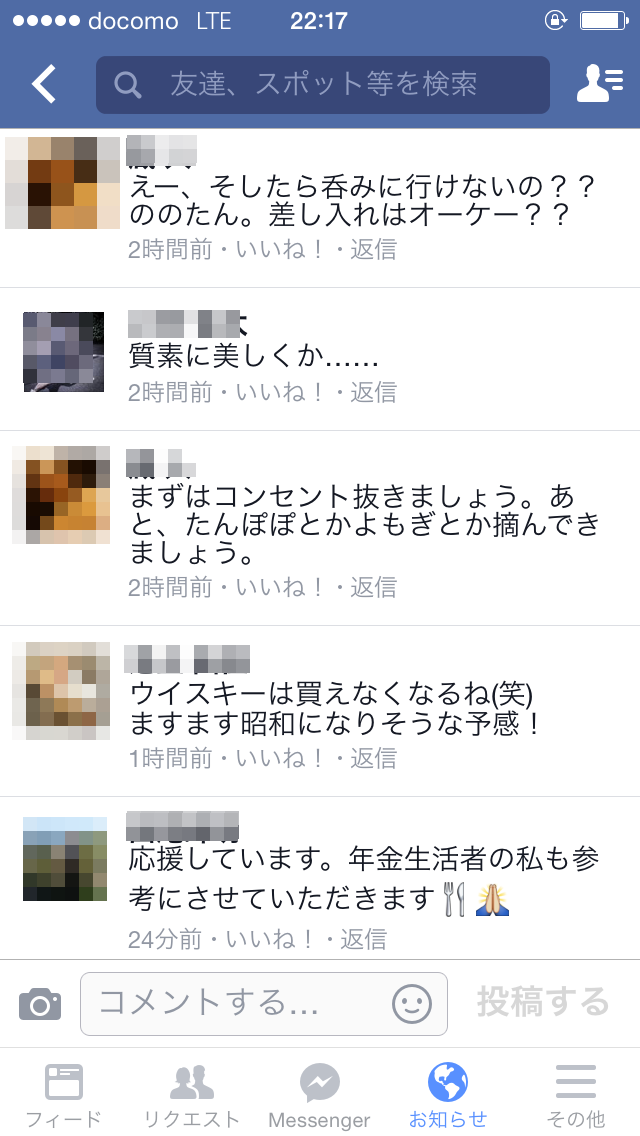Go back with the top-left arrow

click(x=43, y=84)
